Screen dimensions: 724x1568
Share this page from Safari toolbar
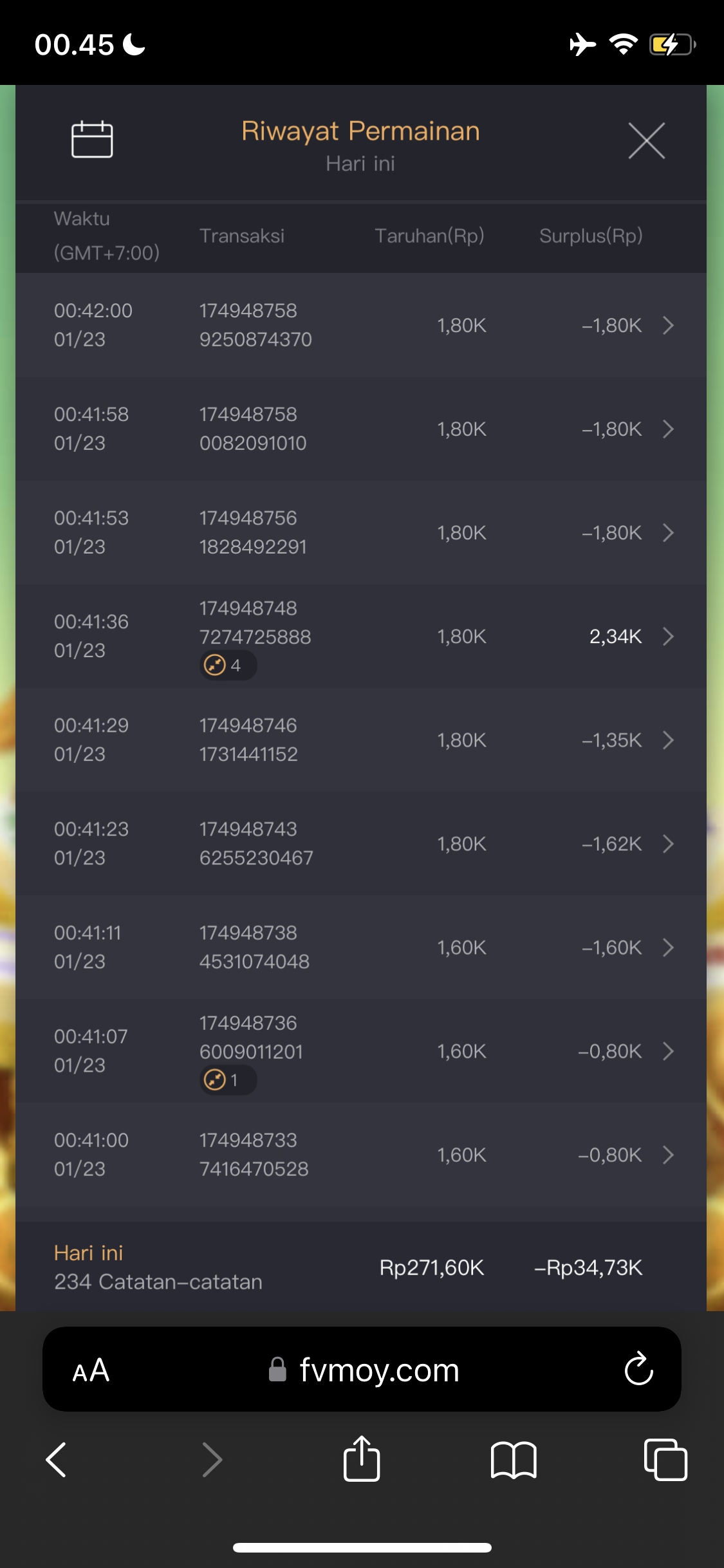click(x=361, y=1459)
